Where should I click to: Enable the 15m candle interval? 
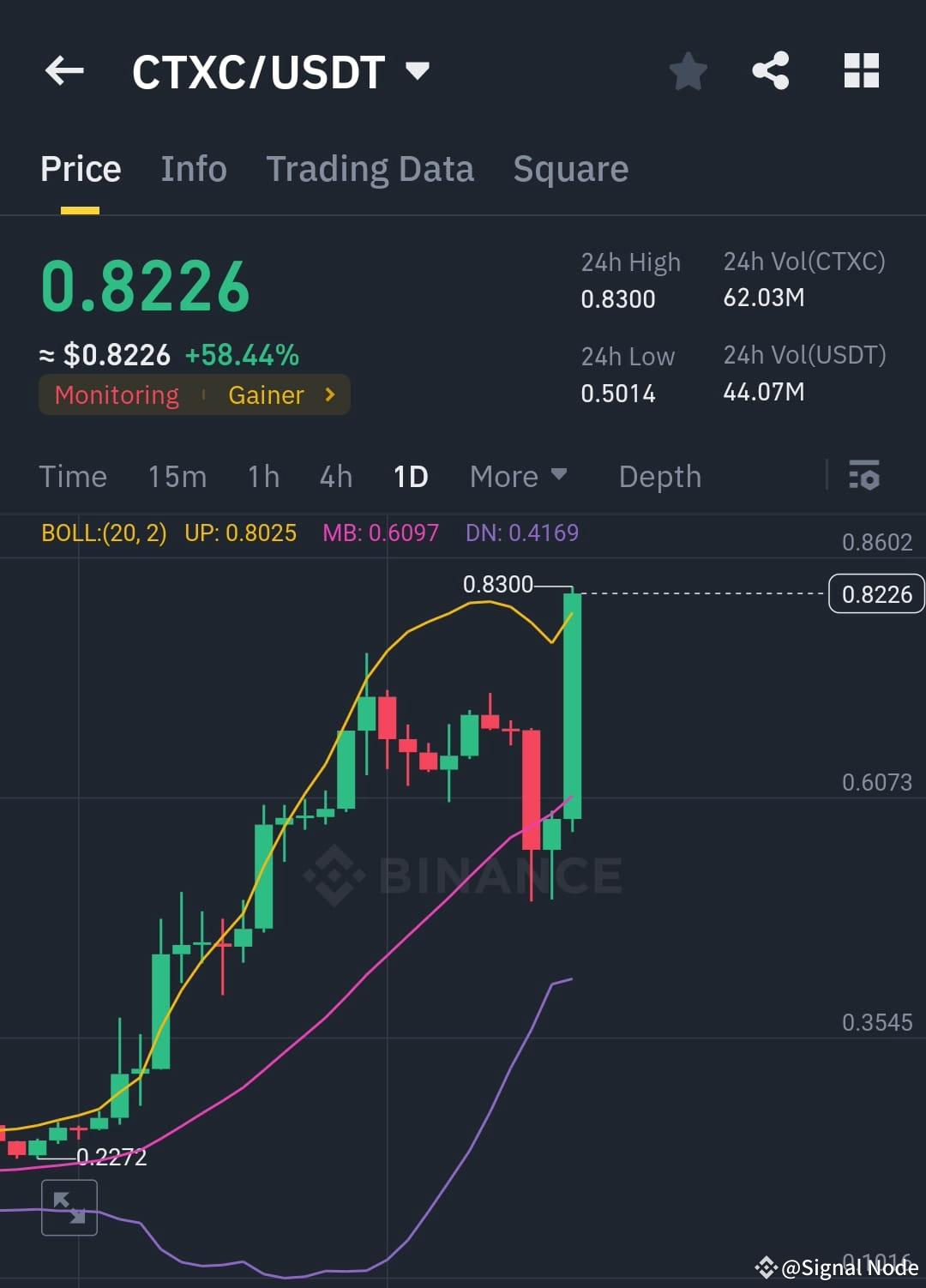(177, 476)
